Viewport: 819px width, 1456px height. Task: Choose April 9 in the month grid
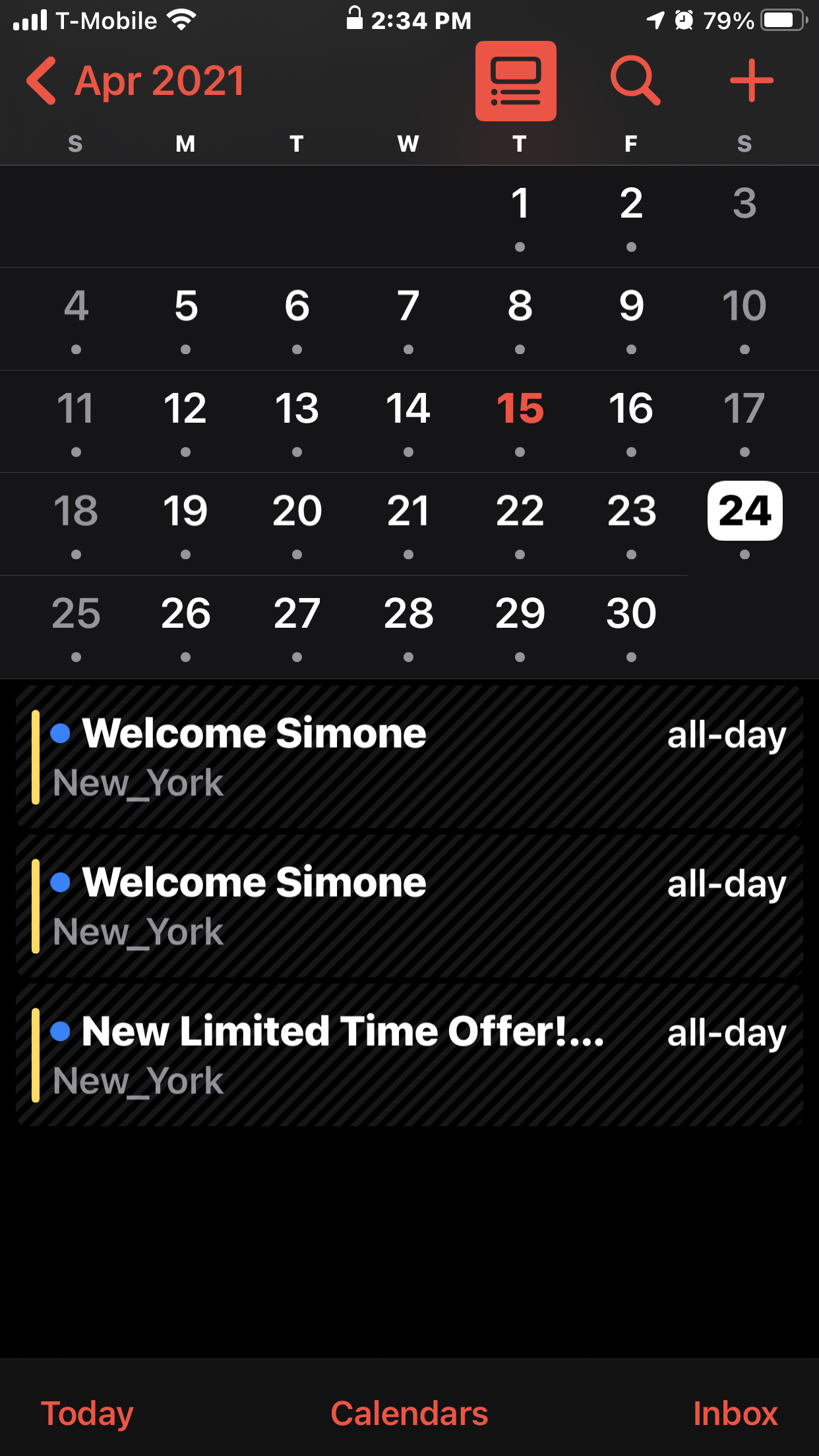pyautogui.click(x=631, y=307)
